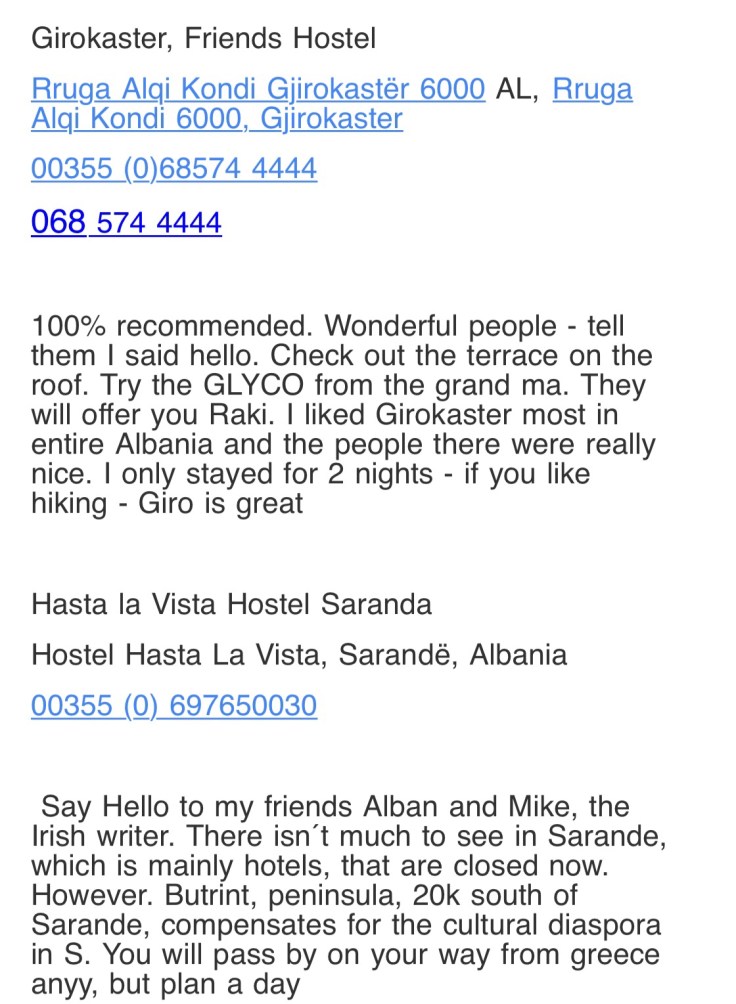This screenshot has width=736, height=1004.
Task: Open the Rruga Alqi Kondi Gjirokastër 6000 address link
Action: coord(258,89)
